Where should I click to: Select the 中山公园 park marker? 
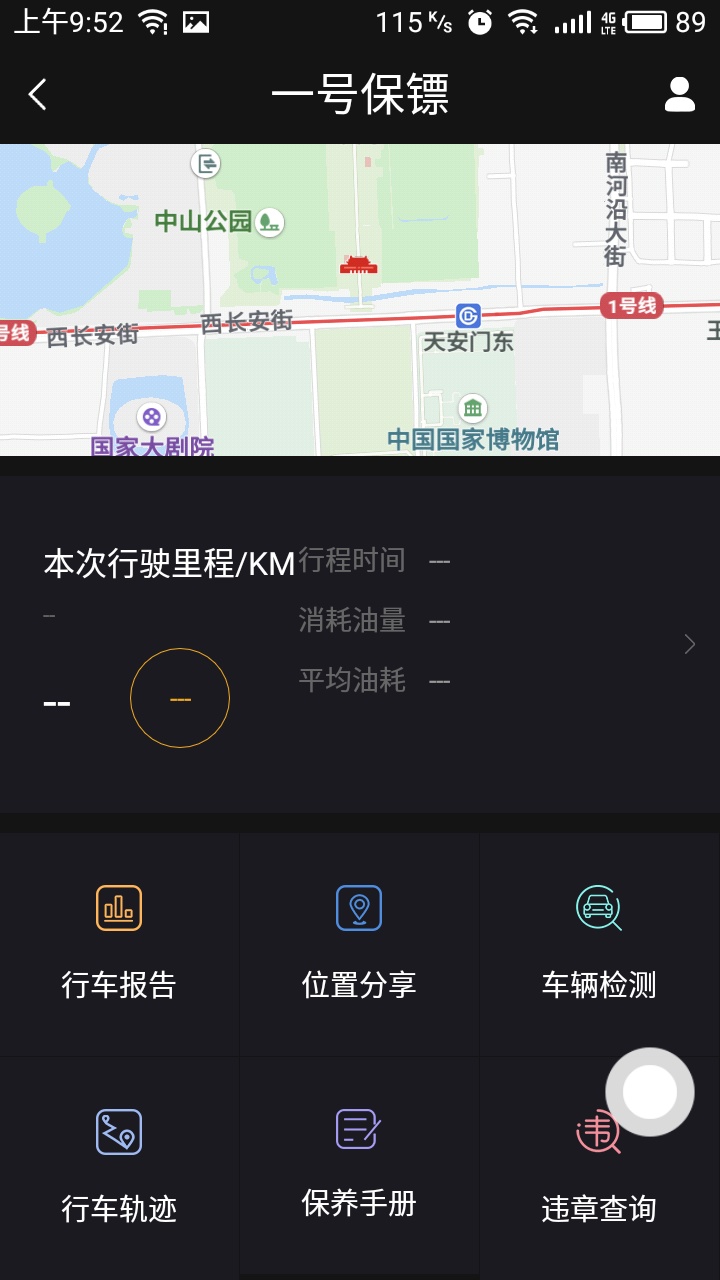268,220
